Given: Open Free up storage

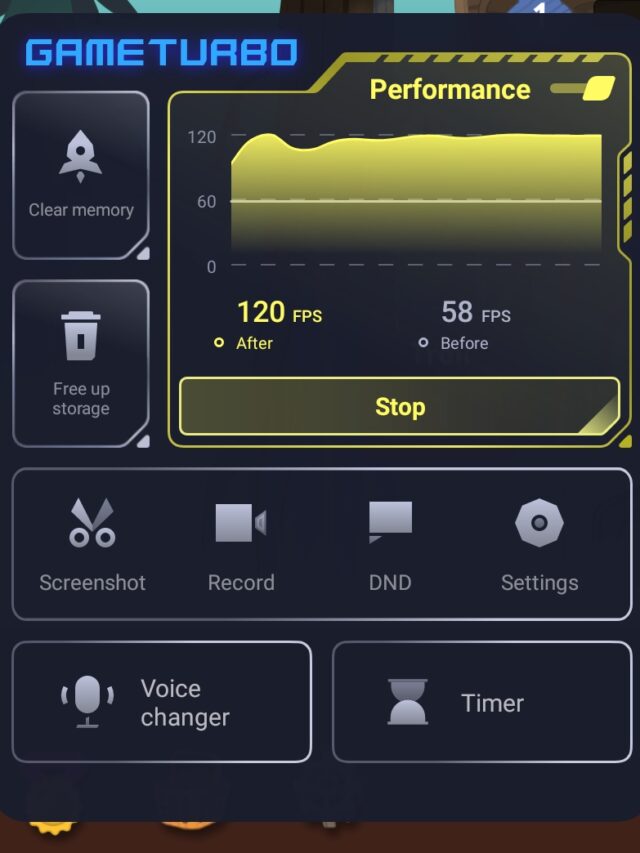Looking at the screenshot, I should click(81, 363).
